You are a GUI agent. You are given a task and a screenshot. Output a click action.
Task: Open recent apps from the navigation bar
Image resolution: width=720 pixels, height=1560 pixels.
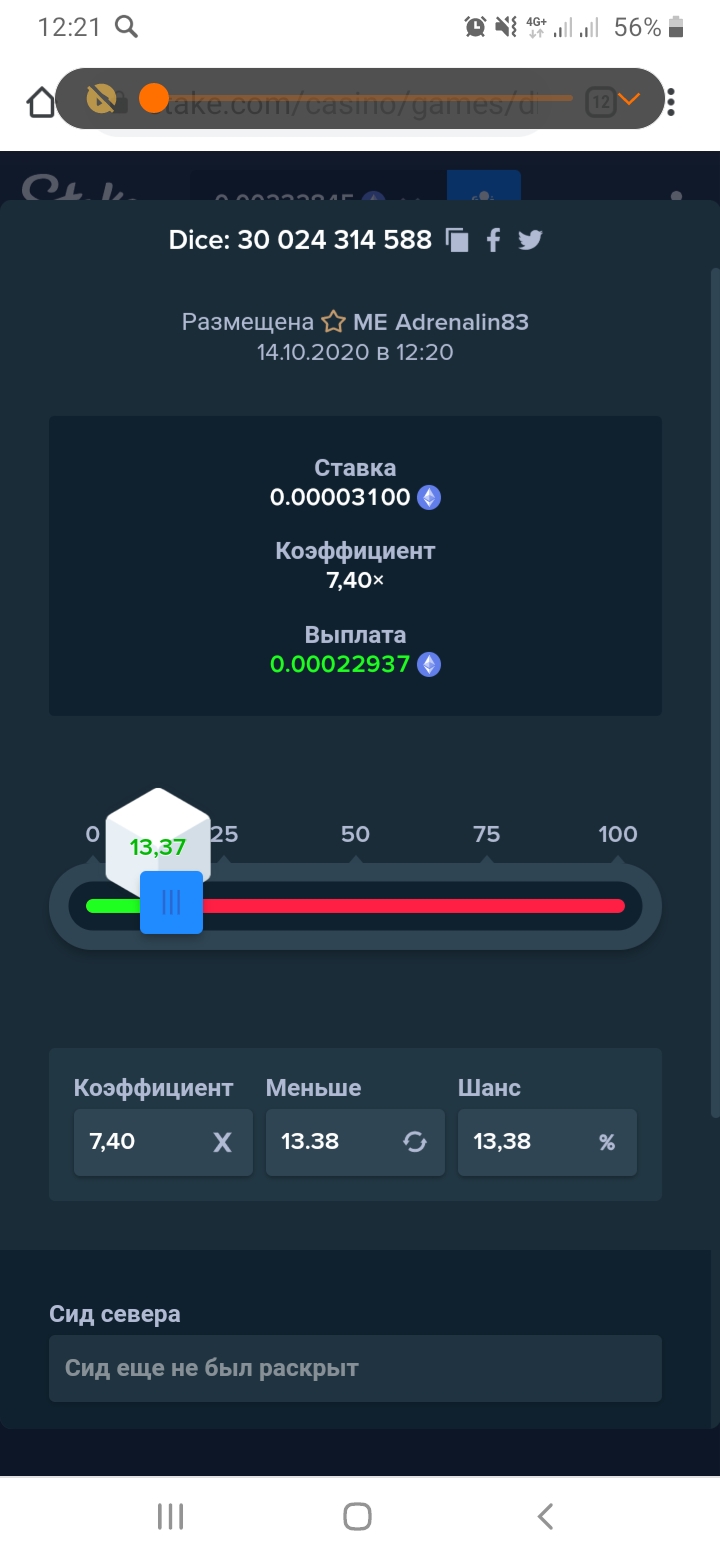pos(171,1517)
